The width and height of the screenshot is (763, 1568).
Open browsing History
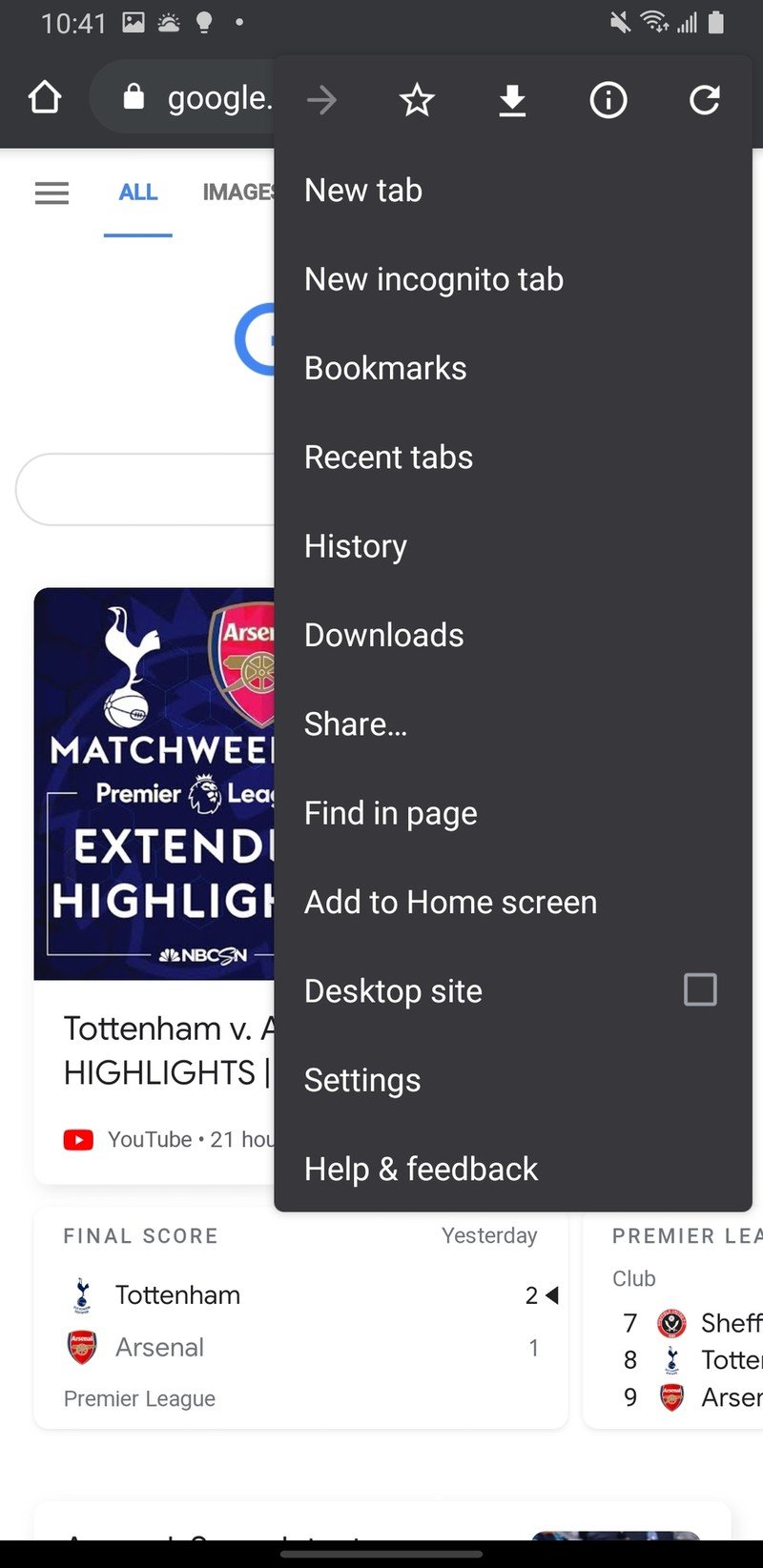(x=356, y=546)
